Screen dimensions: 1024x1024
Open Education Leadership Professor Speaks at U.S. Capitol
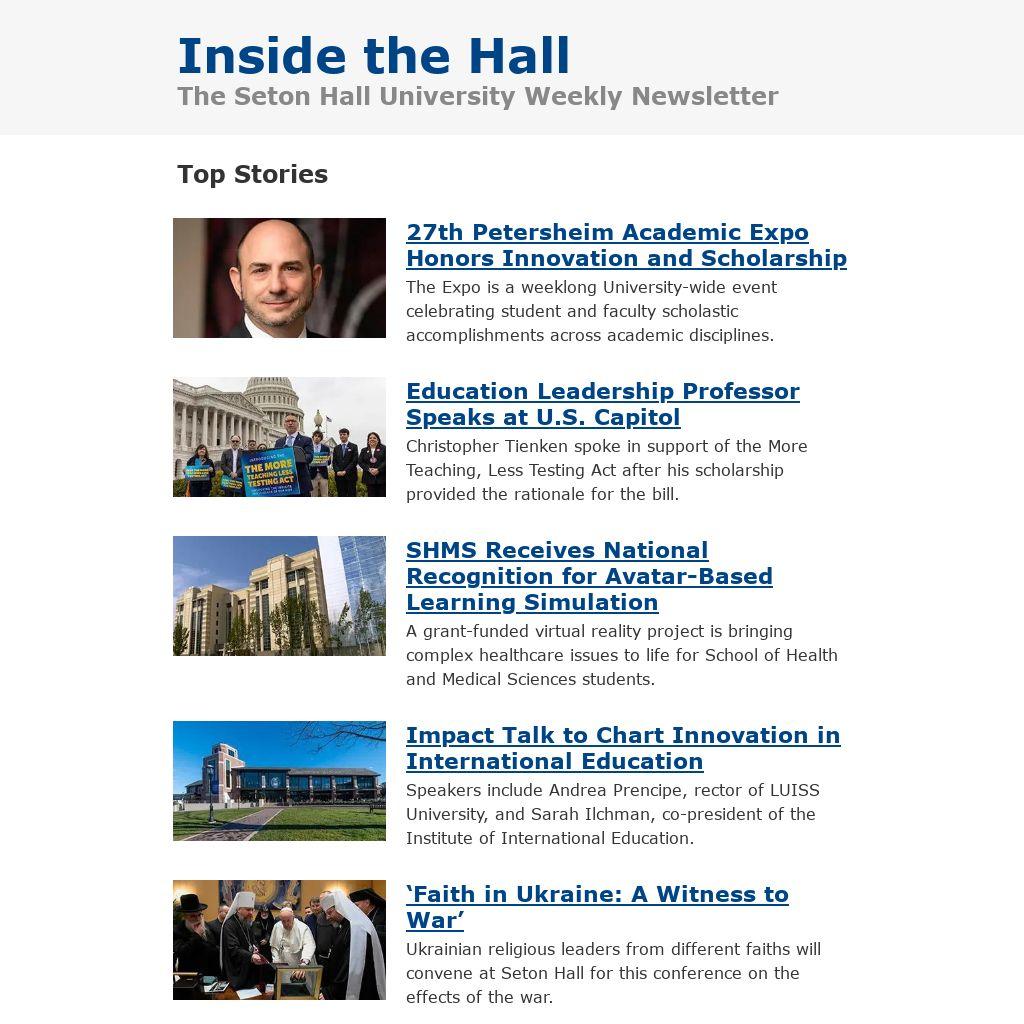[602, 404]
